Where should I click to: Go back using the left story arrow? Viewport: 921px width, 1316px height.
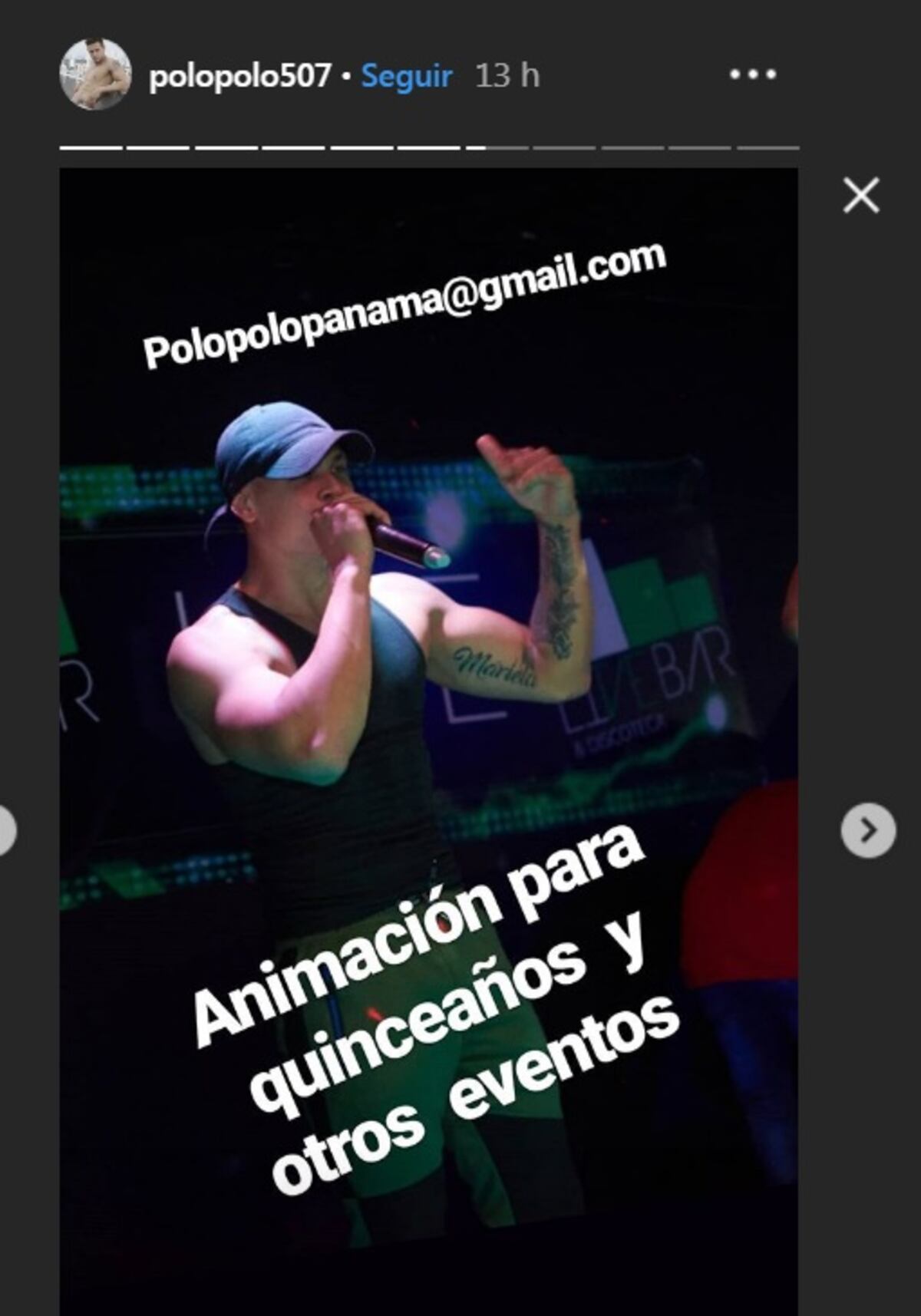[6, 830]
